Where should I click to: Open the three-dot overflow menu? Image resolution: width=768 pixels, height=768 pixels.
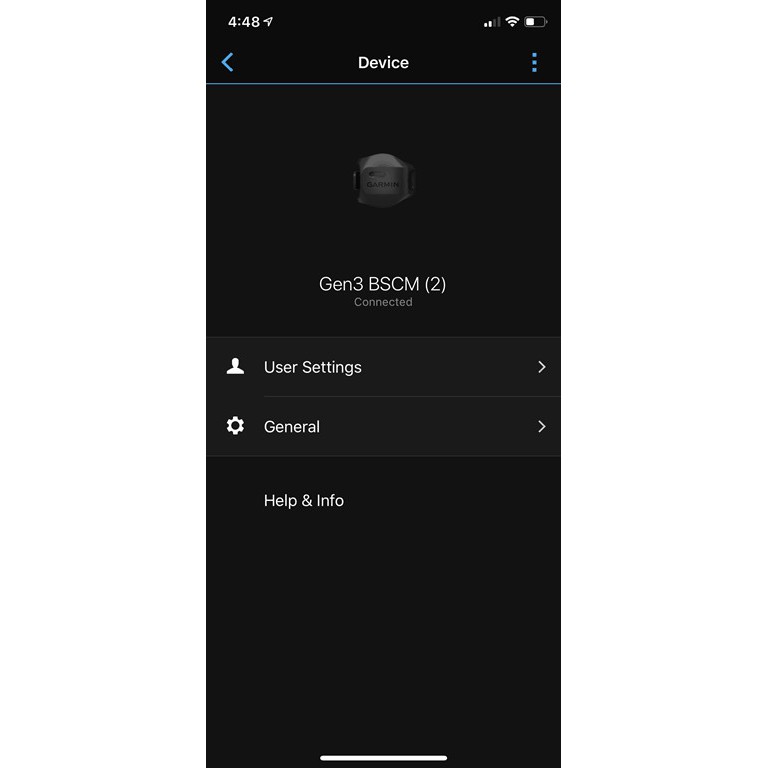point(534,62)
